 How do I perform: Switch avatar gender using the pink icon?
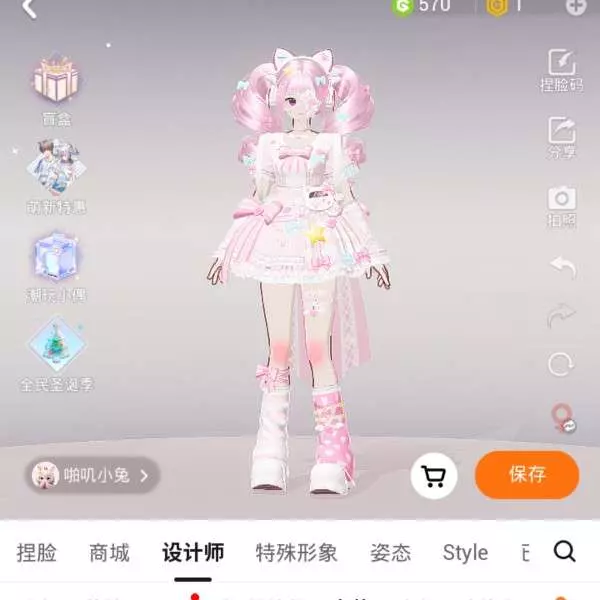(x=564, y=418)
